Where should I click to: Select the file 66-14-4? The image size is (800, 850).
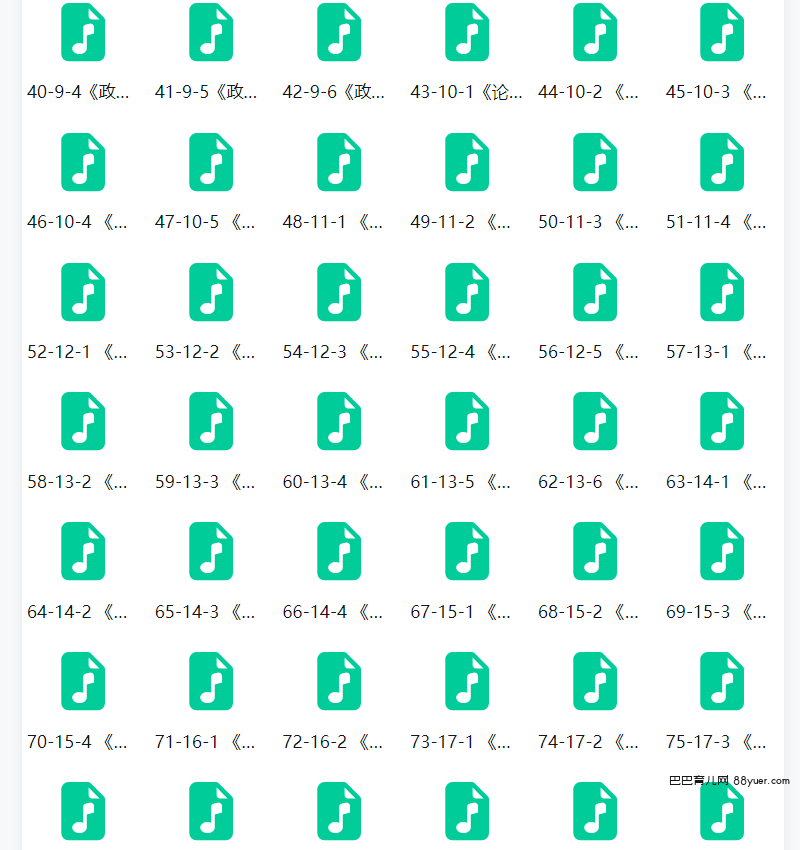[x=339, y=551]
